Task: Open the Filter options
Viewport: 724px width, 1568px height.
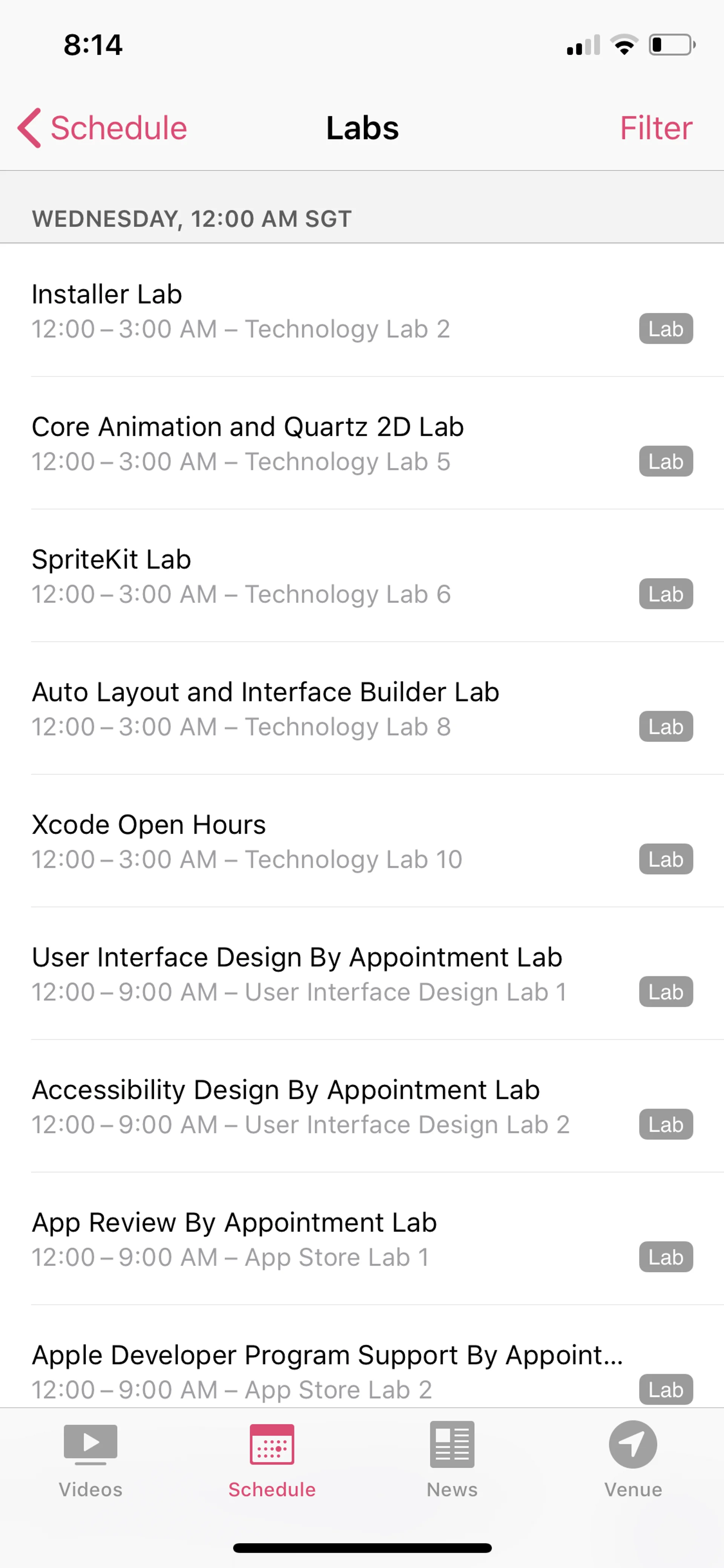Action: (655, 128)
